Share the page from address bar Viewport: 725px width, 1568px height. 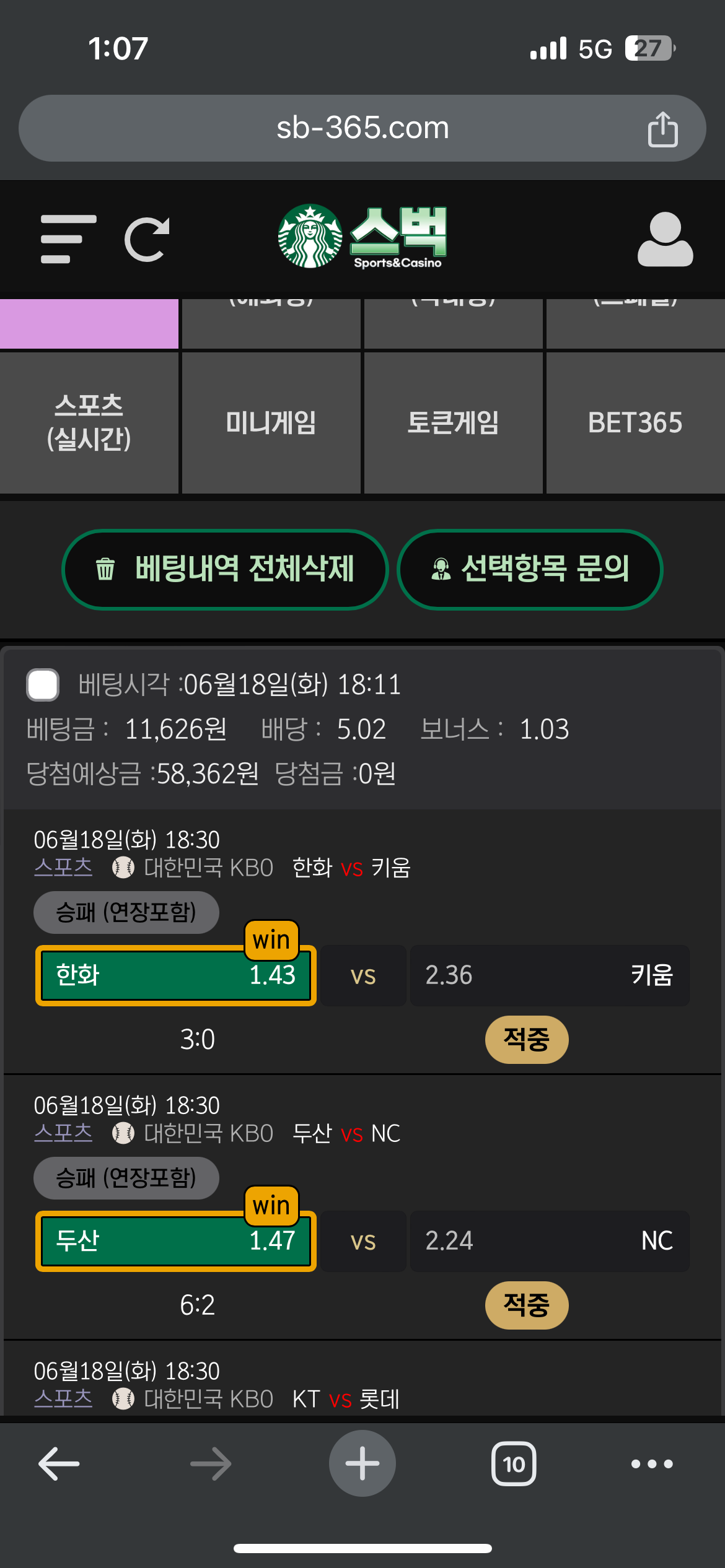[x=662, y=129]
